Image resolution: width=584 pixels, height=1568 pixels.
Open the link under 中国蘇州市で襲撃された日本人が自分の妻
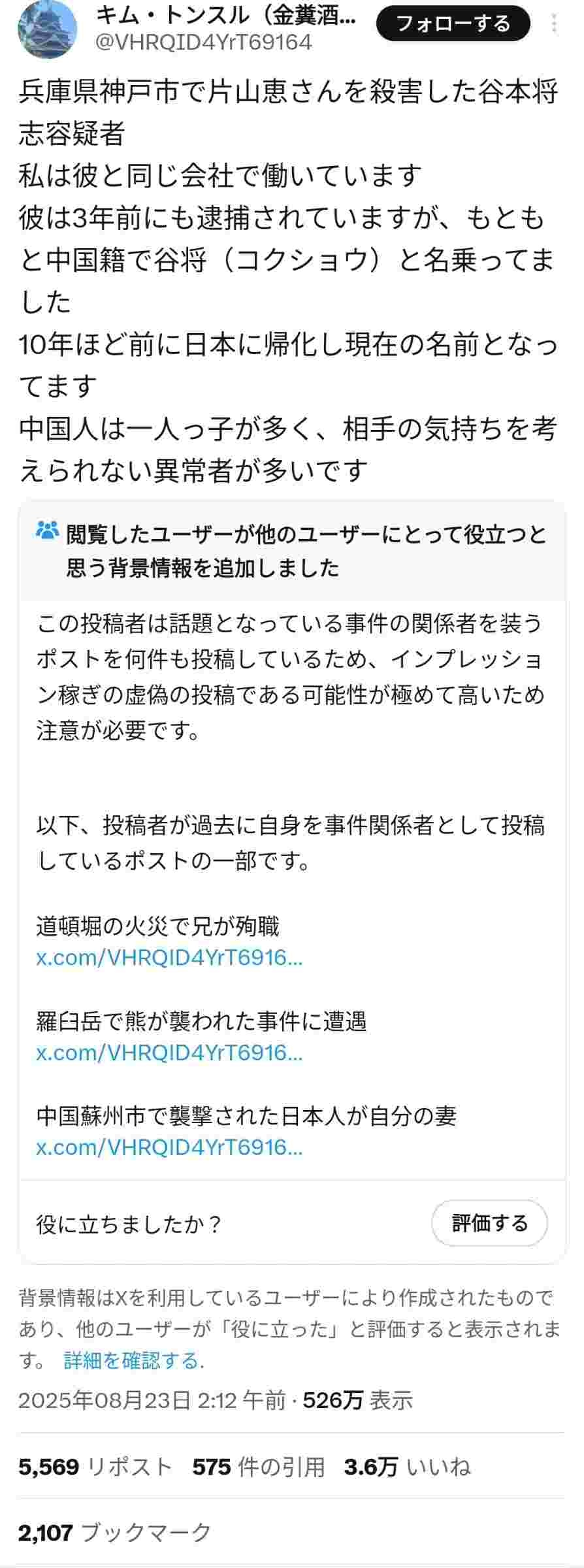[x=169, y=1147]
